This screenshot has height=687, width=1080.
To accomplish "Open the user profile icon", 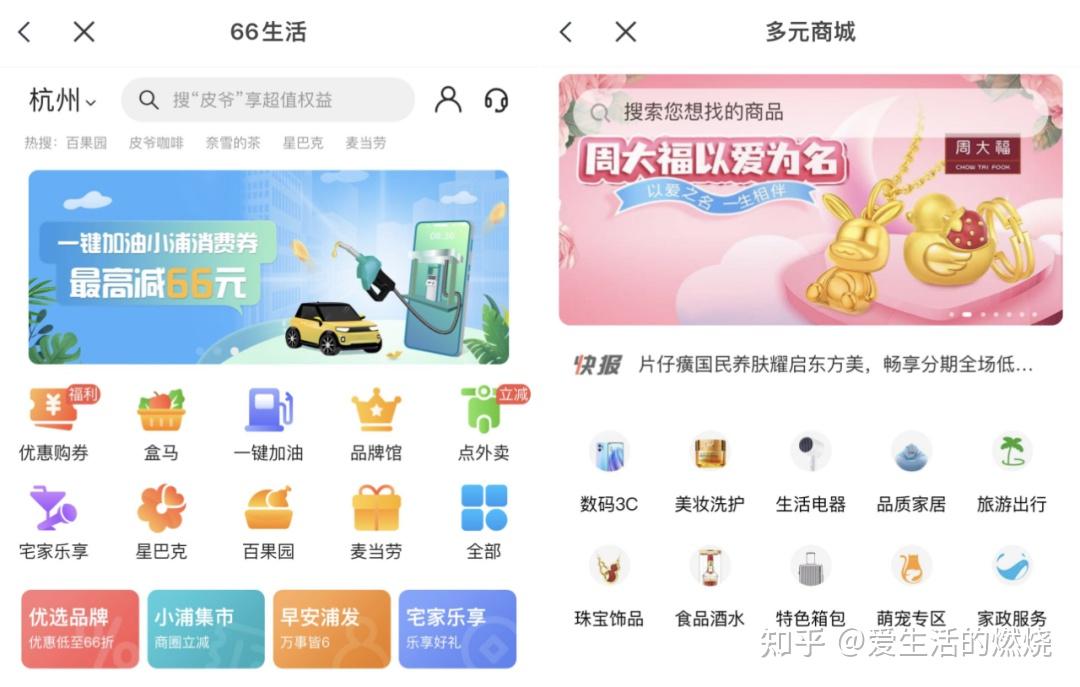I will pyautogui.click(x=448, y=100).
